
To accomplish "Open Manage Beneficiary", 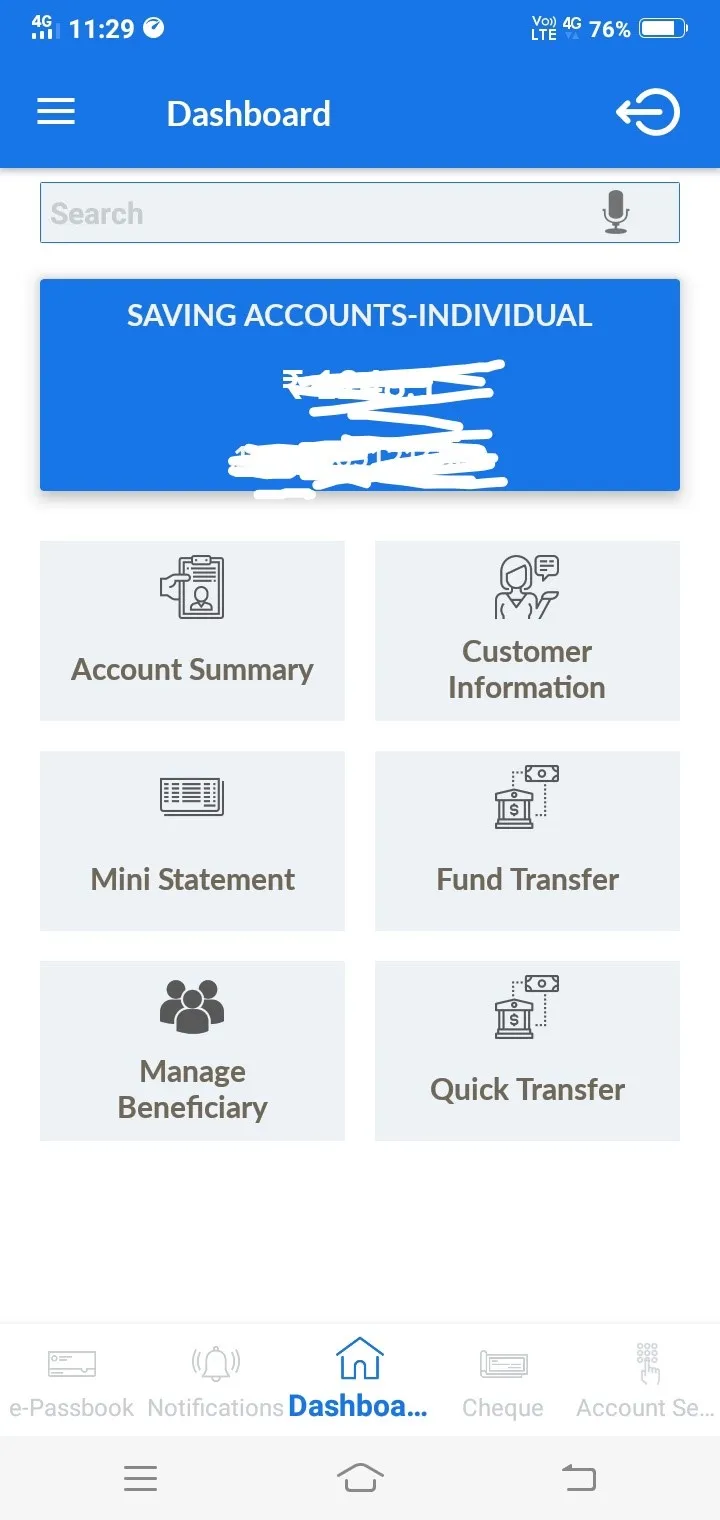I will click(192, 1051).
